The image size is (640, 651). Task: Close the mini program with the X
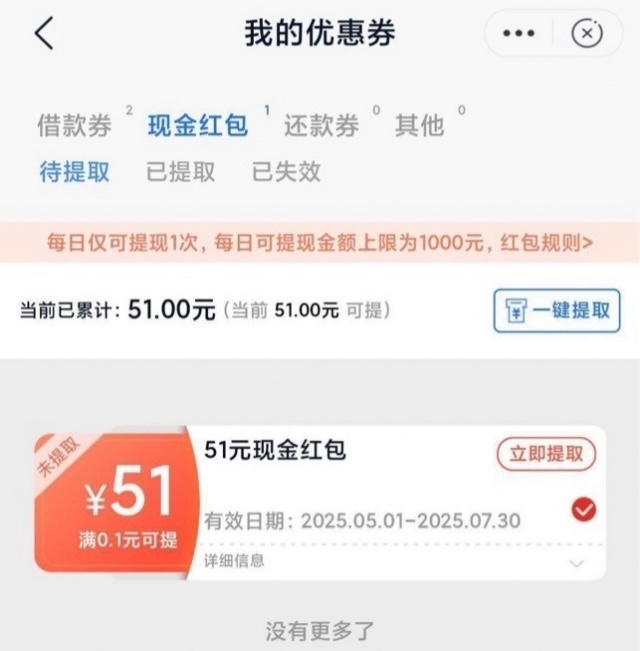click(x=587, y=34)
